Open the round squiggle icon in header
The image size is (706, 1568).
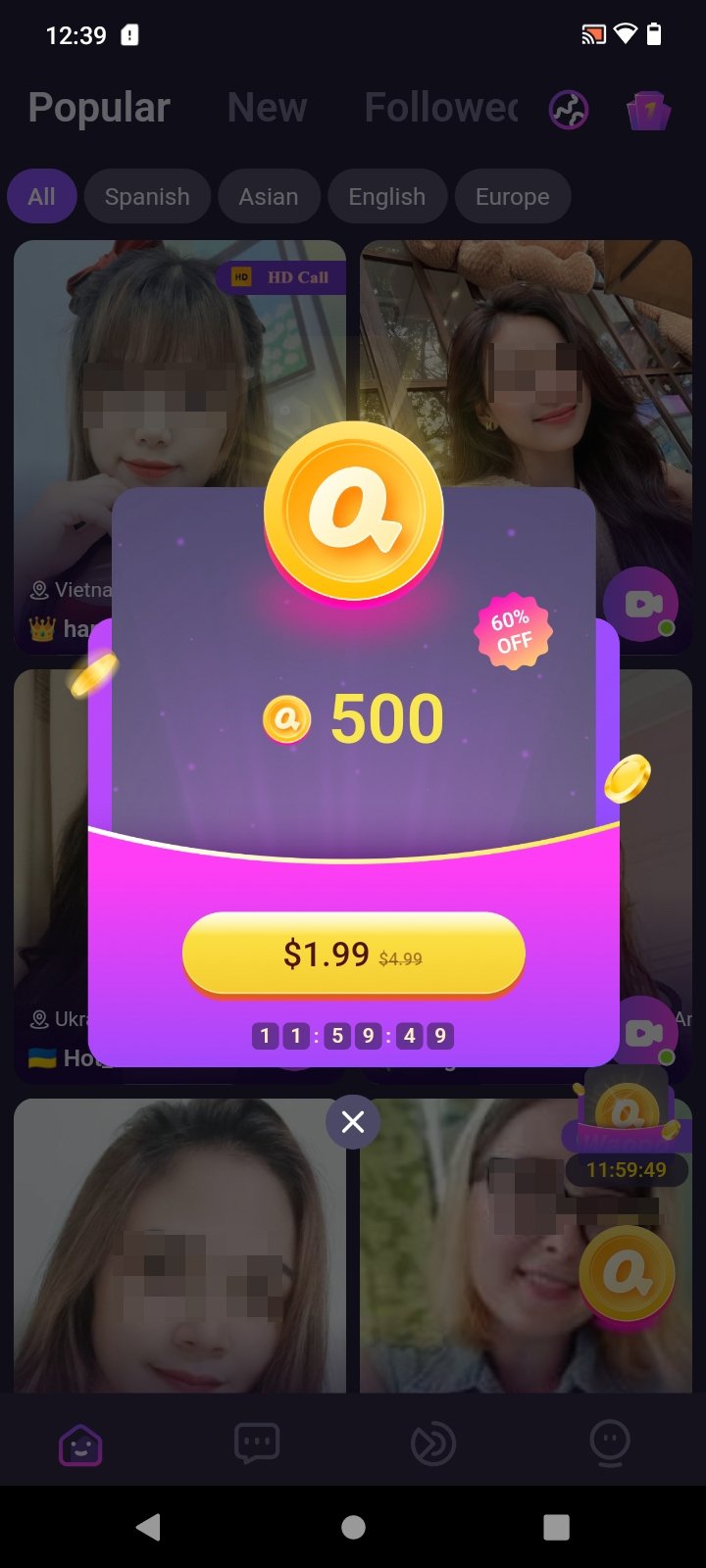click(x=569, y=111)
